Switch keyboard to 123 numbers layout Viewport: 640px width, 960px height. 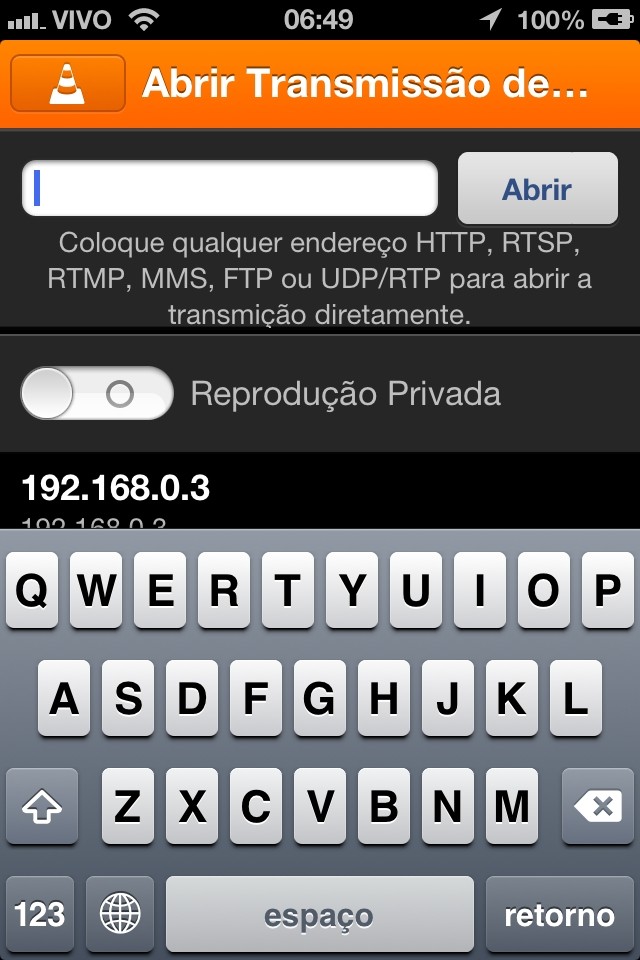(x=41, y=914)
